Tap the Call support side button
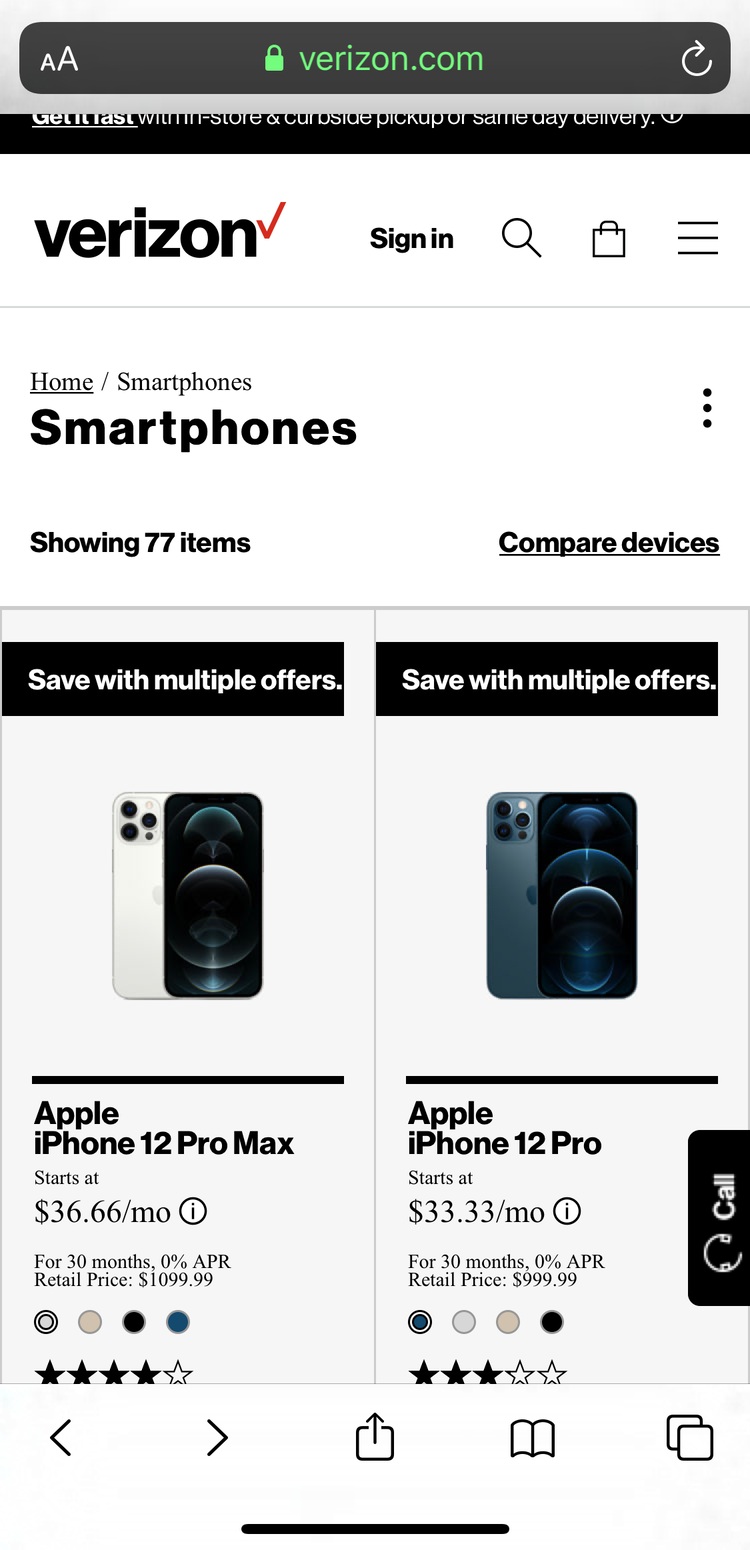This screenshot has width=750, height=1550. (x=720, y=1217)
